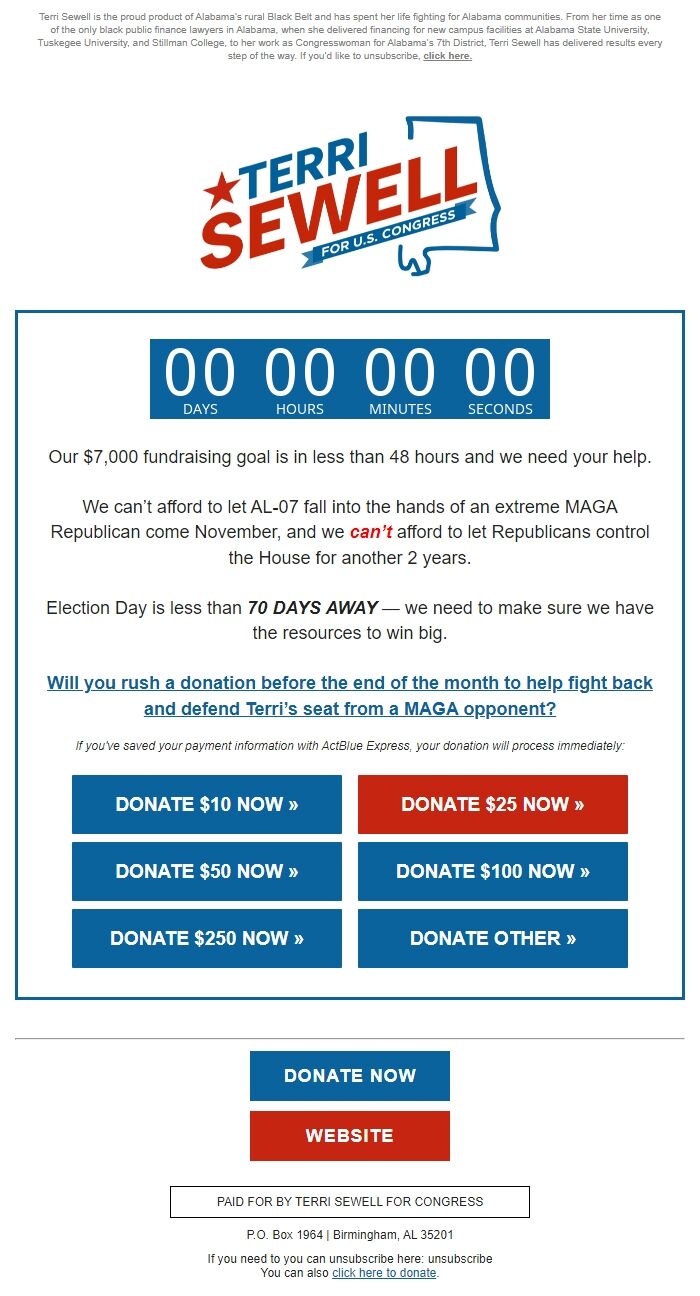Image resolution: width=700 pixels, height=1296 pixels.
Task: Tap Donate $250 Now
Action: click(x=207, y=938)
